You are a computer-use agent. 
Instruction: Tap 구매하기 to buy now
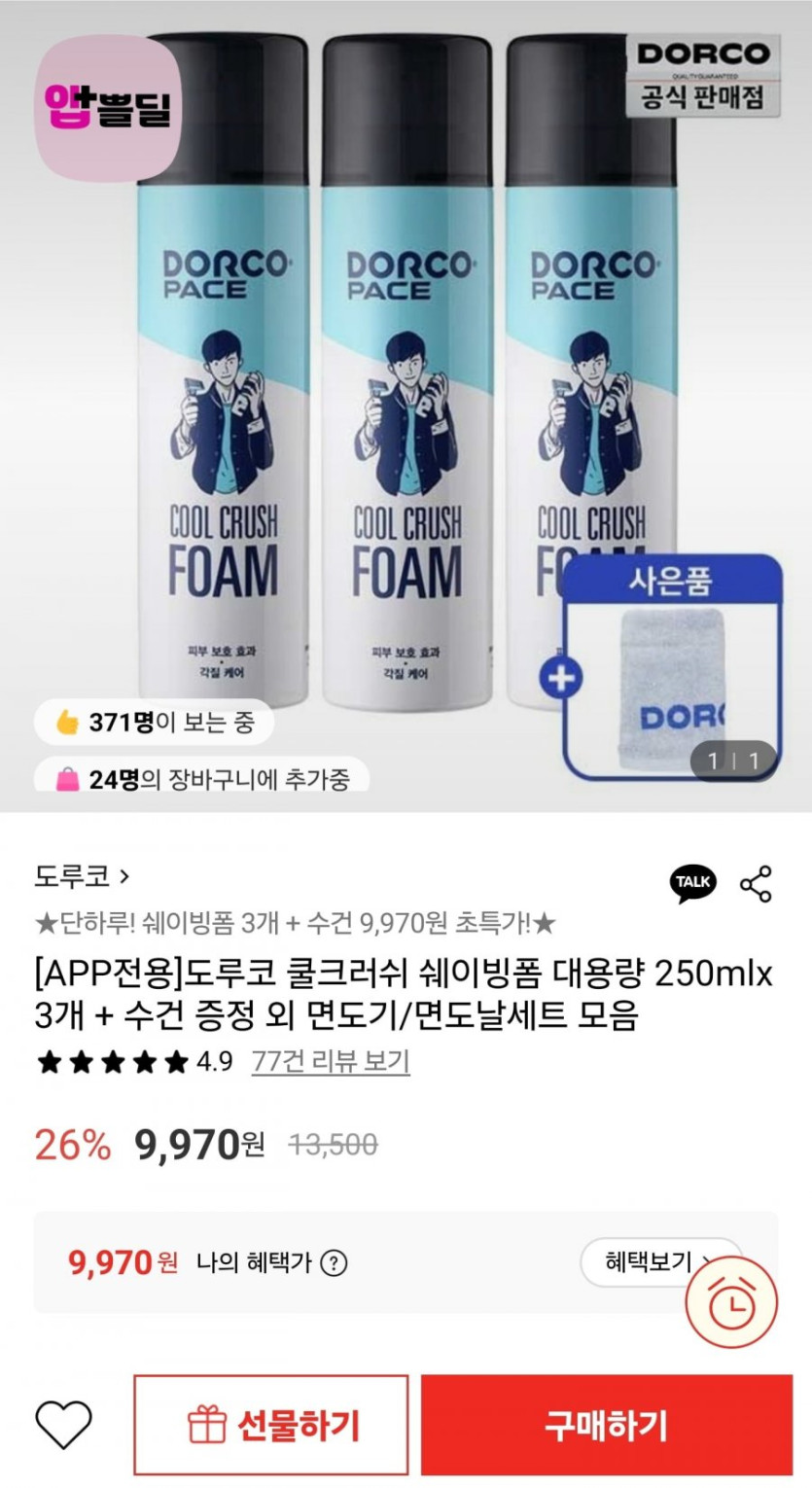point(607,1426)
